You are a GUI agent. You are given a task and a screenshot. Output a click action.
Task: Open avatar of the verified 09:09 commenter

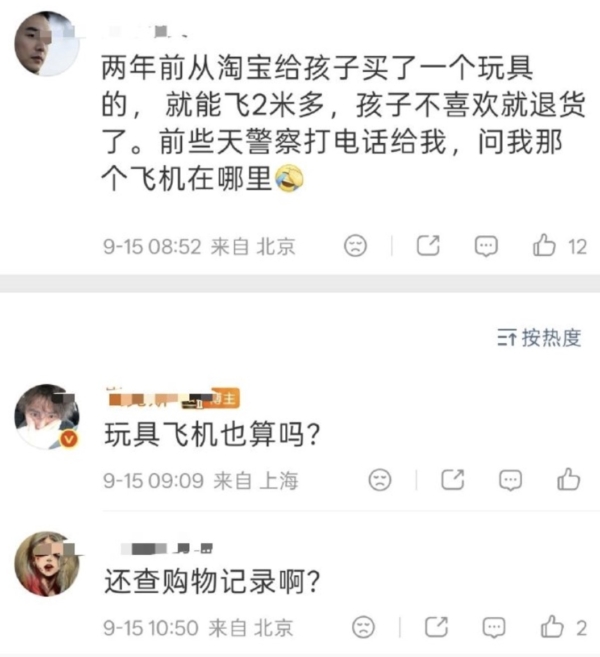coord(47,416)
